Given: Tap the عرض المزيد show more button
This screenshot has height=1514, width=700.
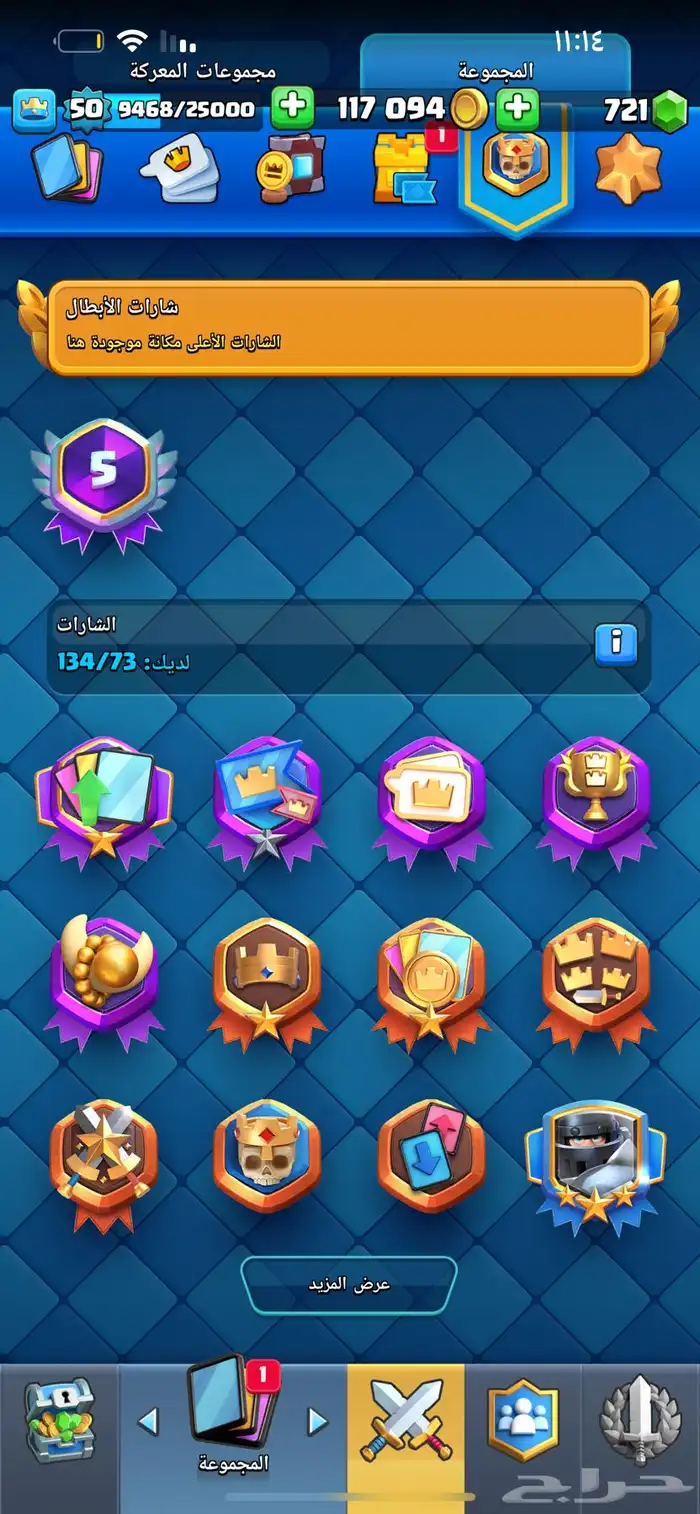Looking at the screenshot, I should [x=349, y=1285].
